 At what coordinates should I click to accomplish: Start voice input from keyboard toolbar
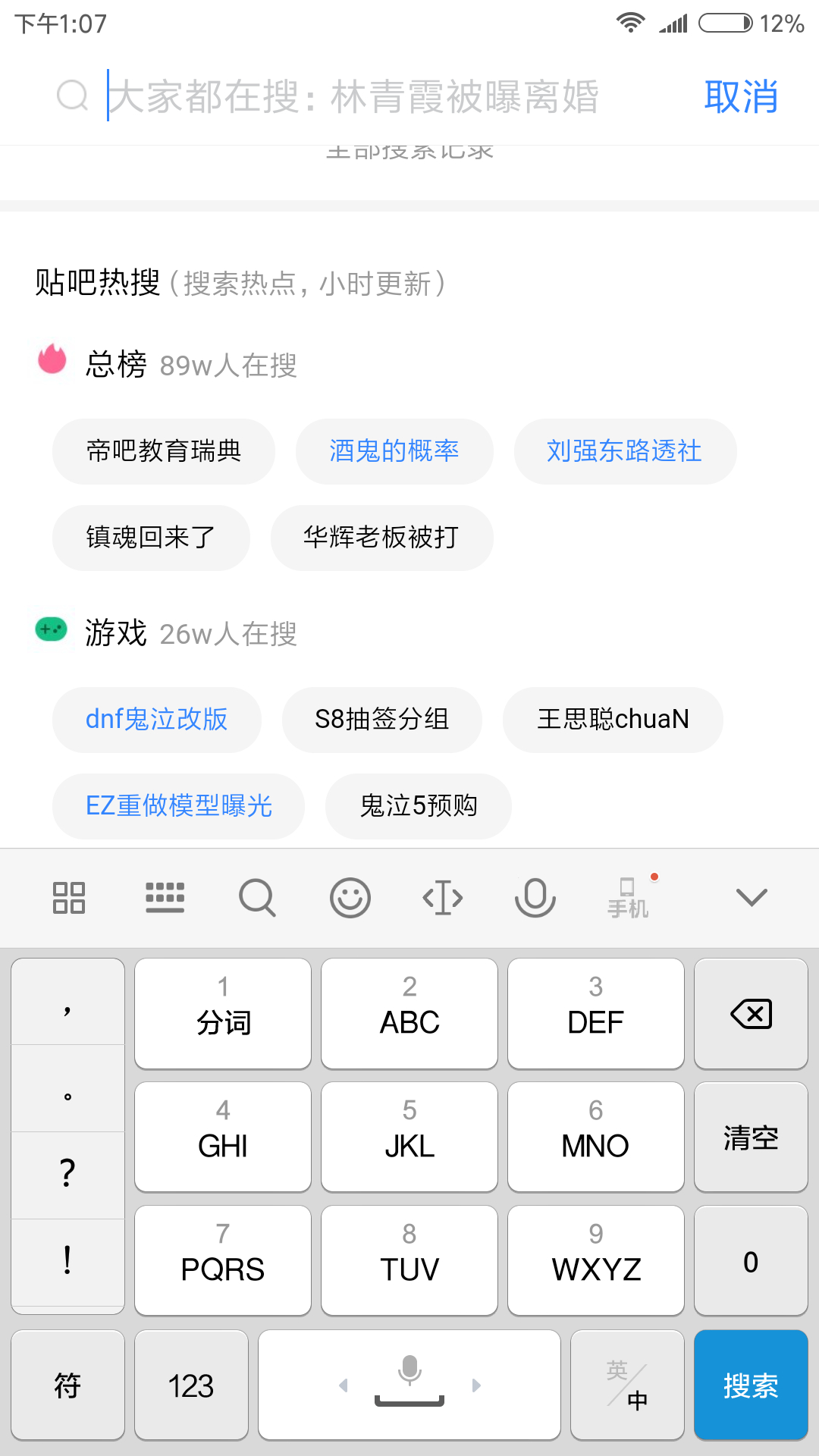535,898
